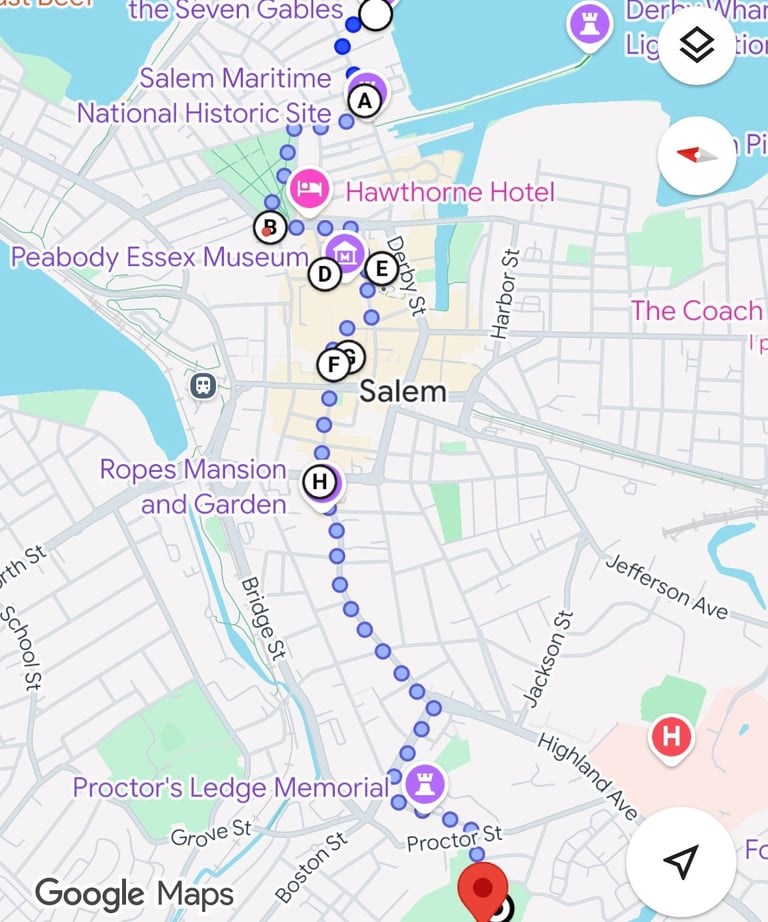Select the train station icon

pyautogui.click(x=204, y=385)
